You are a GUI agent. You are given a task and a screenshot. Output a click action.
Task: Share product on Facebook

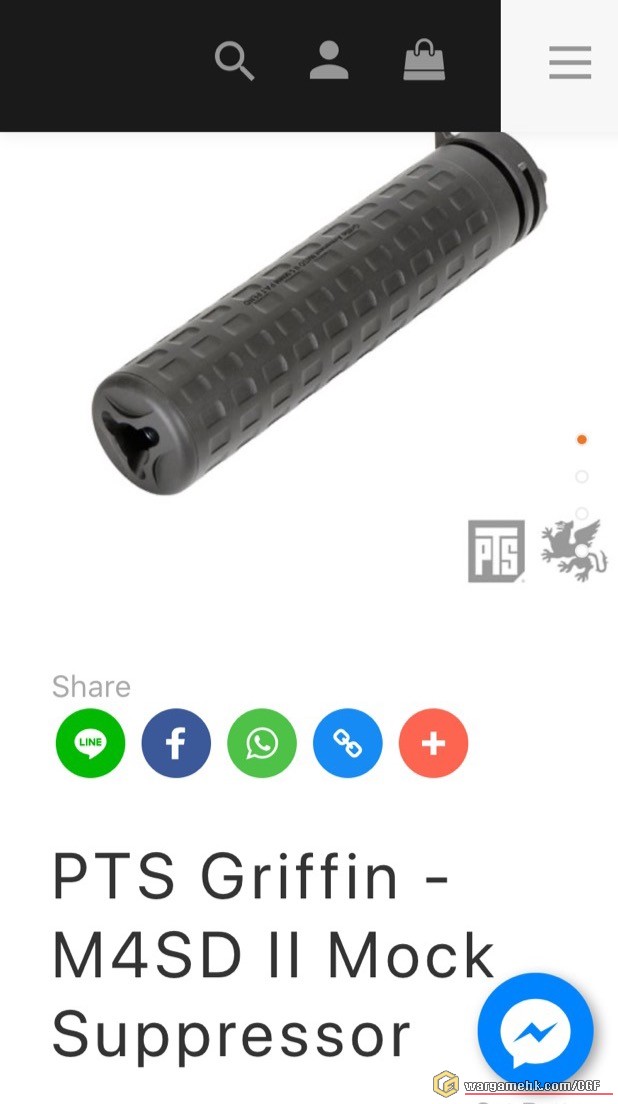pos(176,743)
